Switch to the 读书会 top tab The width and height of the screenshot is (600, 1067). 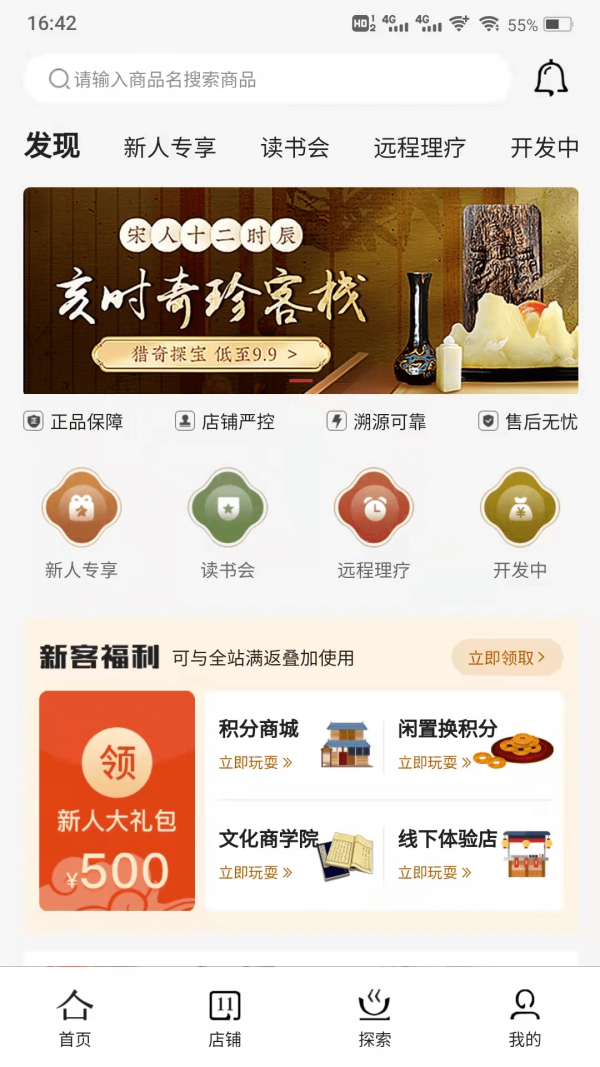[x=295, y=148]
